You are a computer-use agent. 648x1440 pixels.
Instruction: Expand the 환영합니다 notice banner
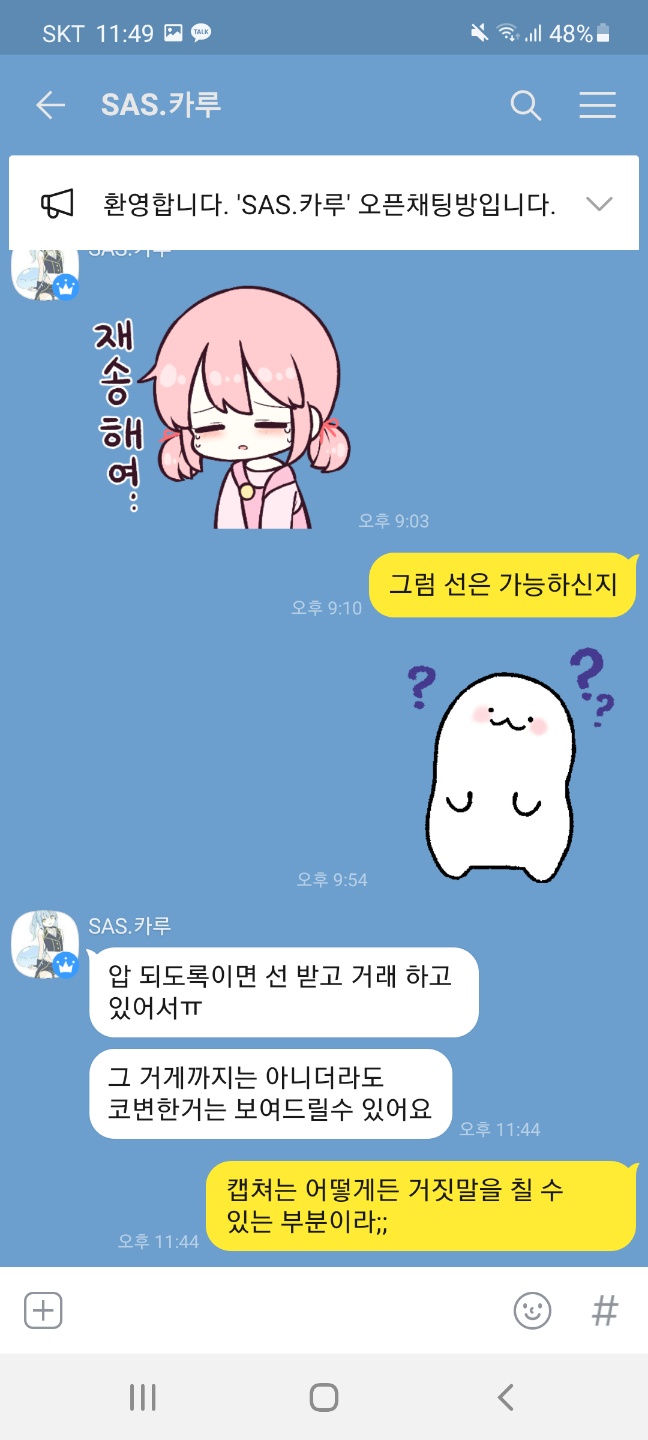click(598, 204)
